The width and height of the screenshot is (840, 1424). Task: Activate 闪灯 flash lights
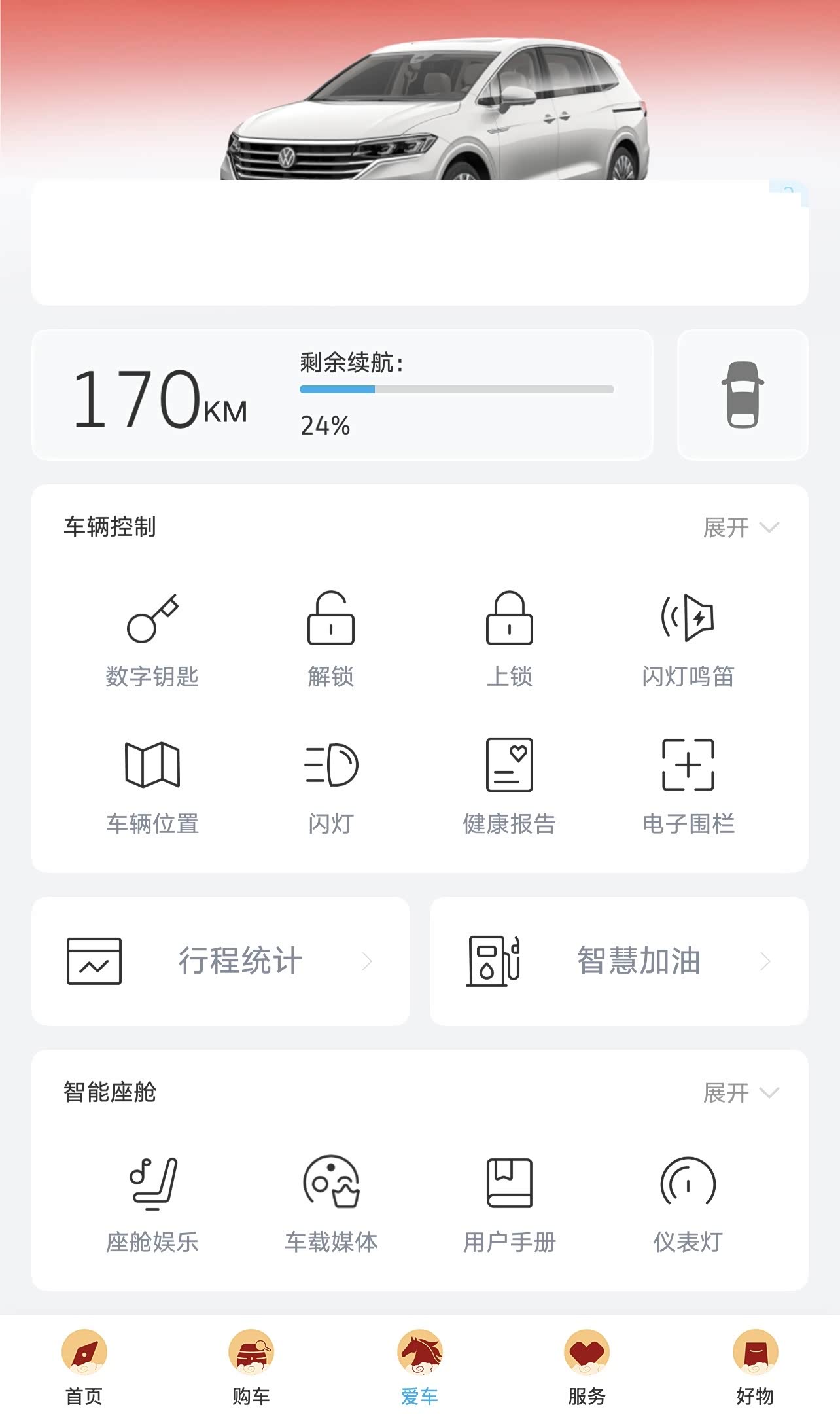pyautogui.click(x=331, y=786)
